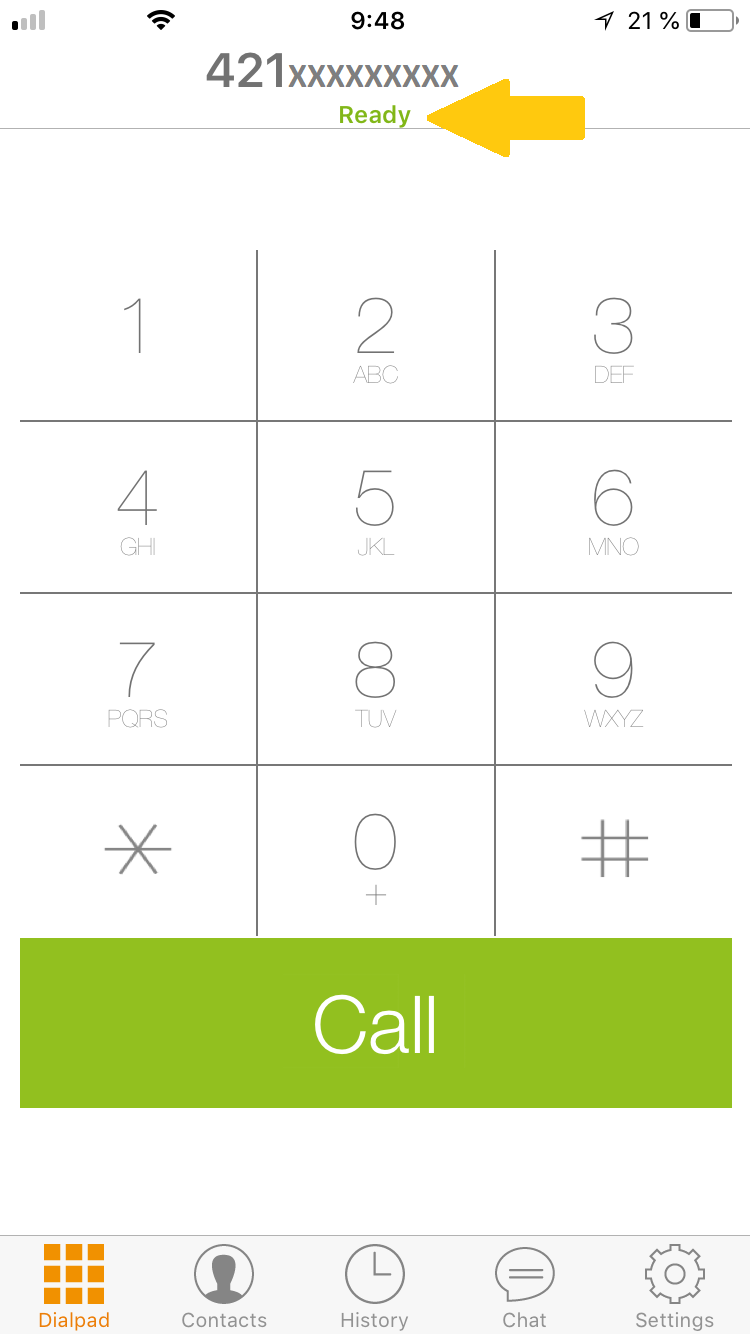750x1334 pixels.
Task: Select the Dialpad tab
Action: pyautogui.click(x=74, y=1287)
